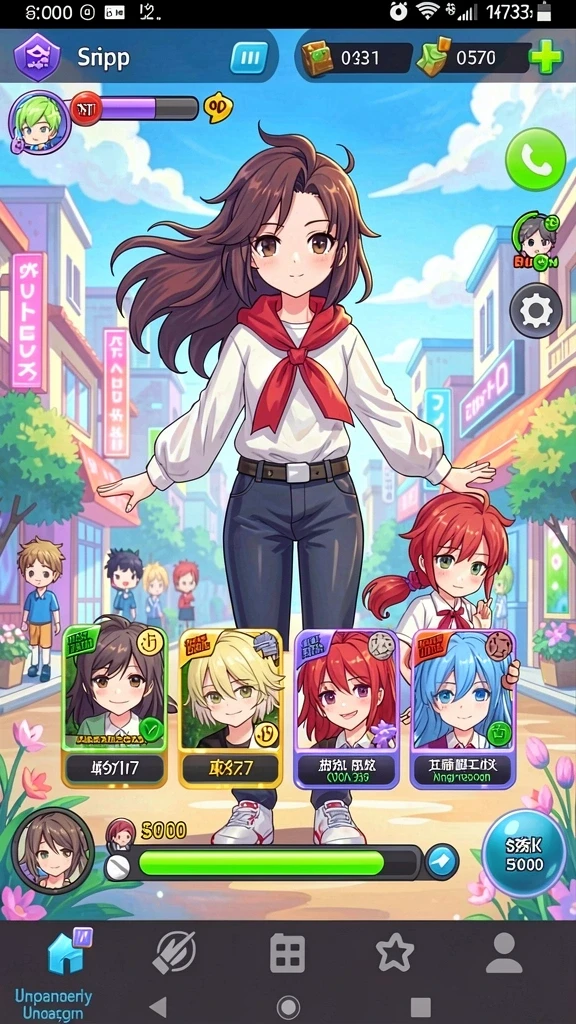
Task: Switch to the star favorites tab
Action: coord(395,953)
